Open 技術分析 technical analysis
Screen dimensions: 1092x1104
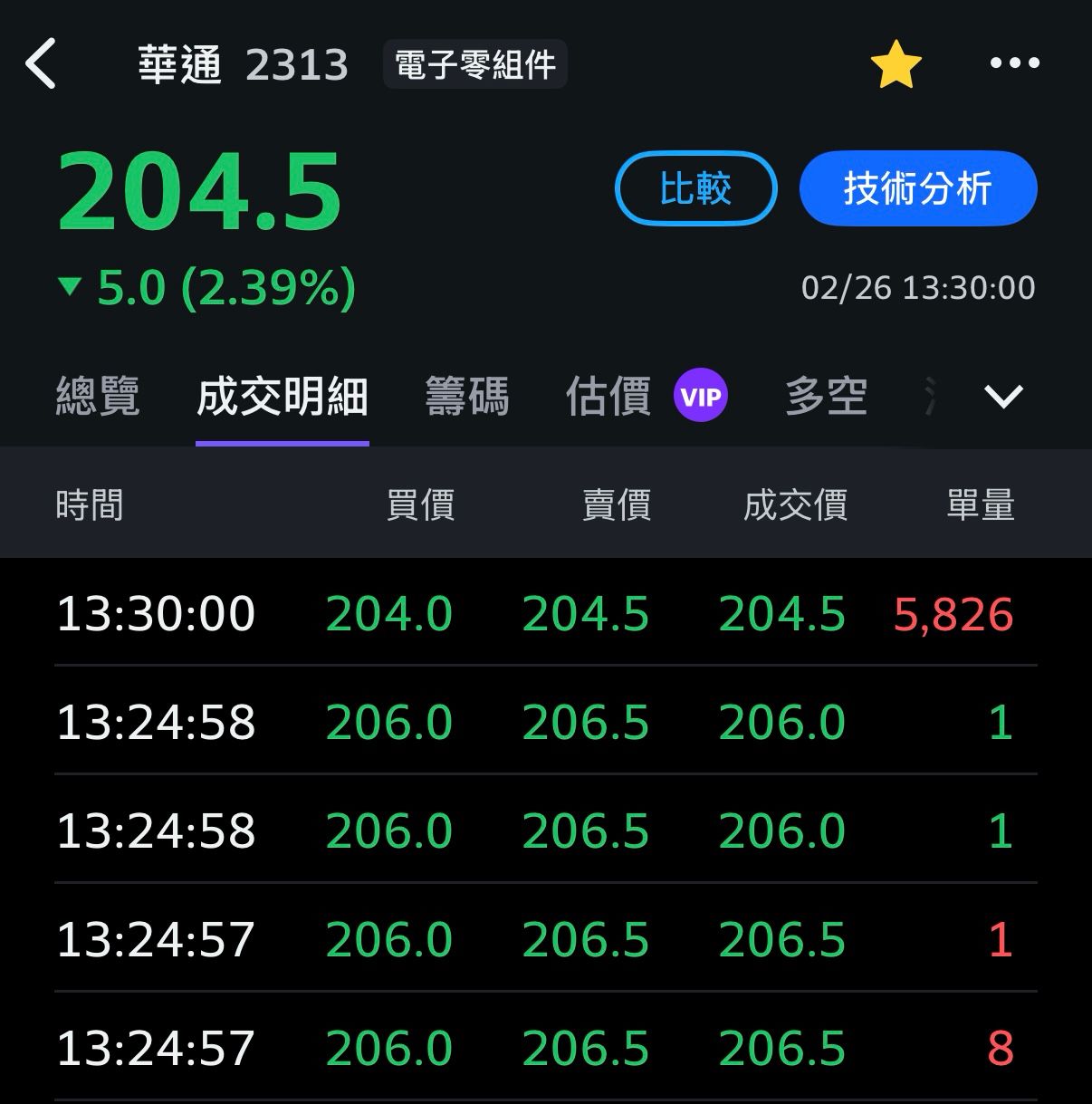pyautogui.click(x=917, y=188)
